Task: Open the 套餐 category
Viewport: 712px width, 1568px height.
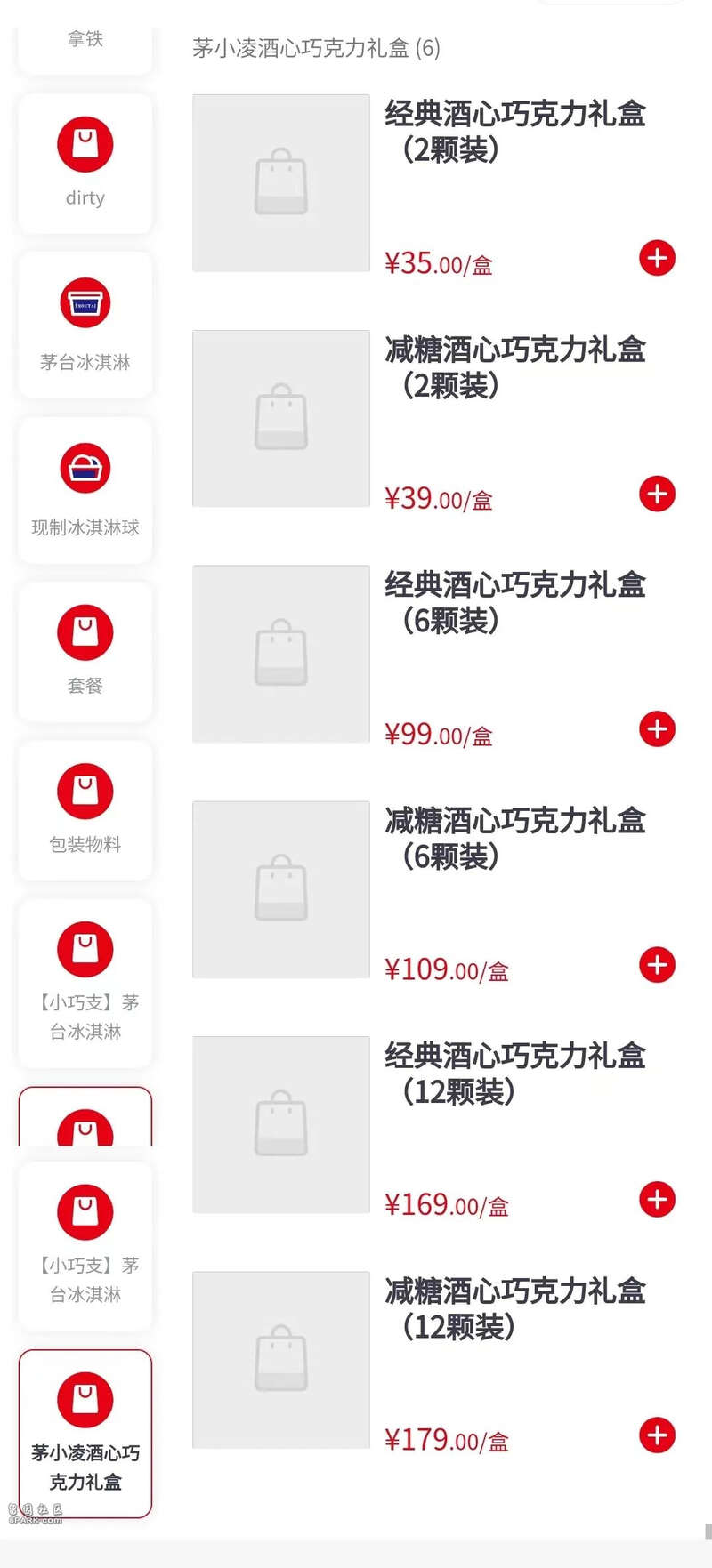Action: [85, 651]
